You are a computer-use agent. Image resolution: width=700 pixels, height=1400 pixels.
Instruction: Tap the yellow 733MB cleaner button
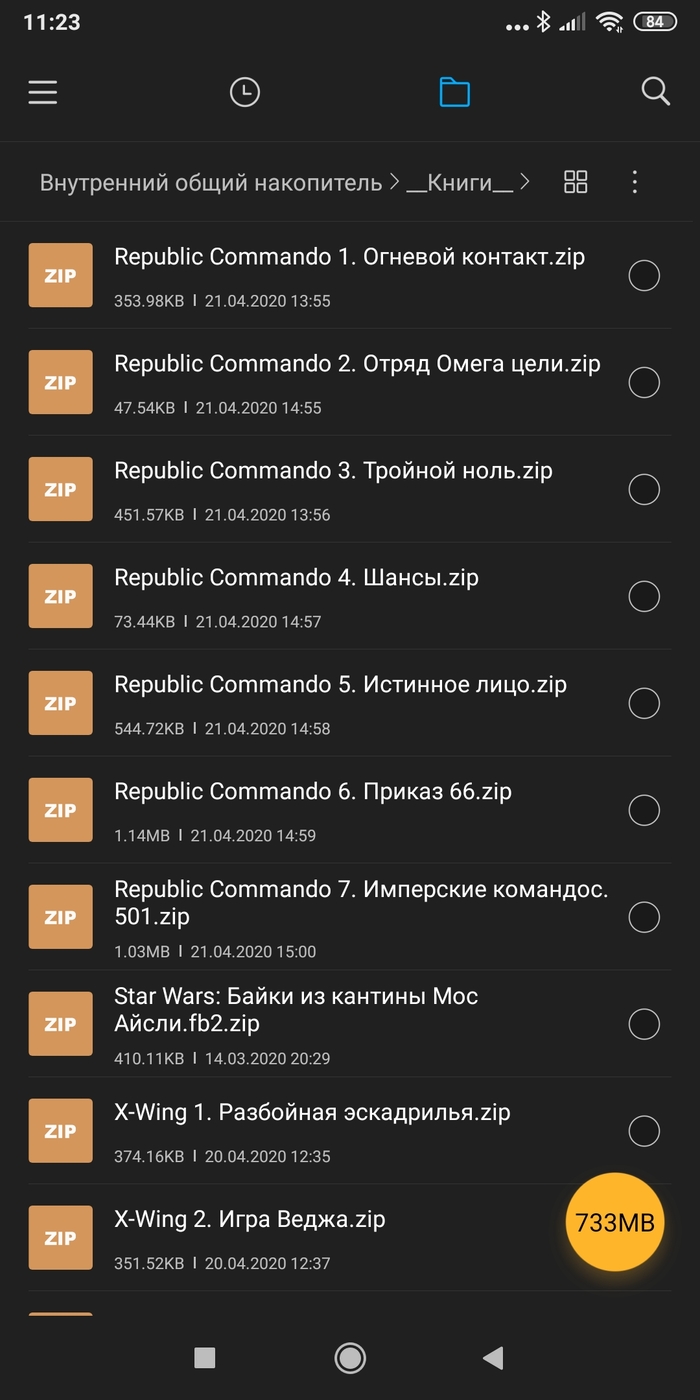pos(615,1222)
